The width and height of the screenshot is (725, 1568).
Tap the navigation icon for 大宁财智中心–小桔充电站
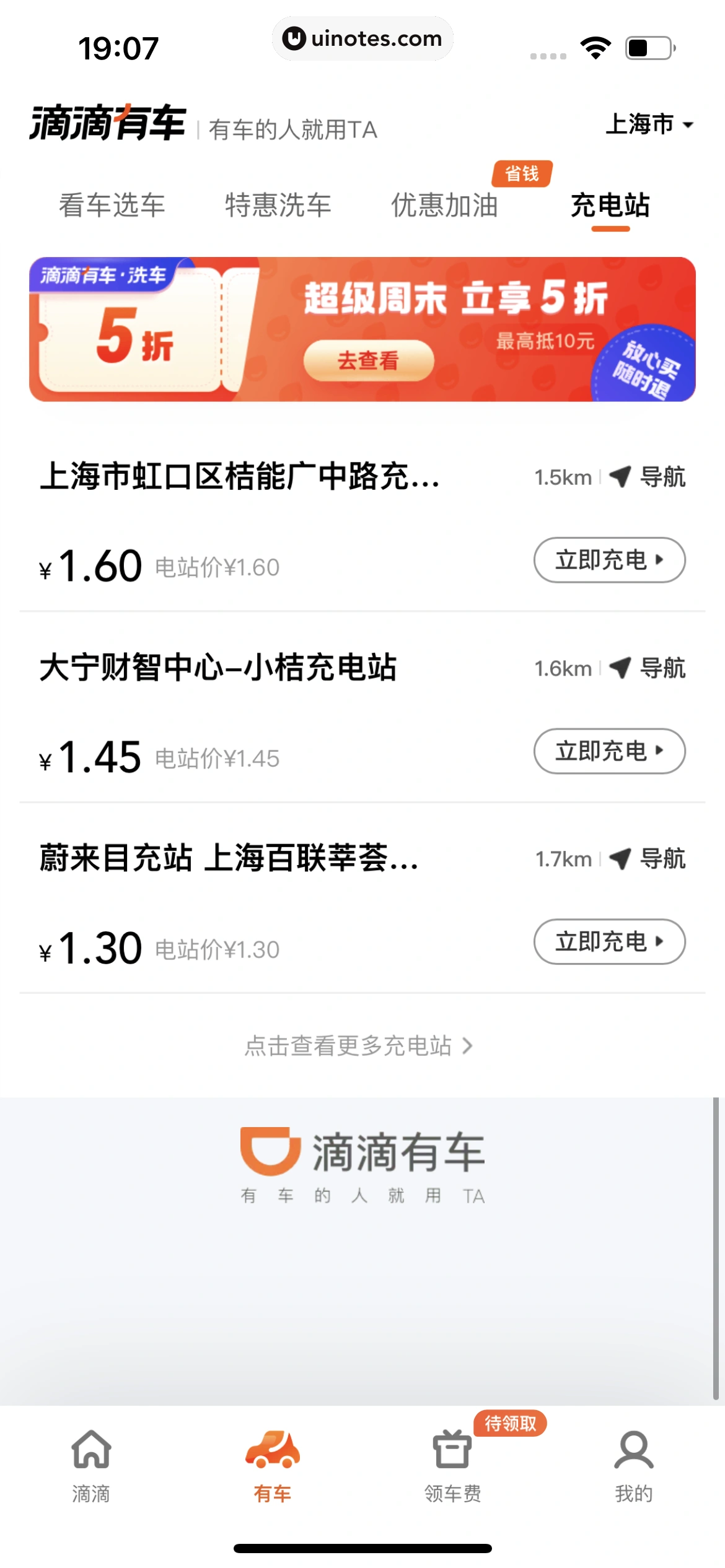(622, 668)
